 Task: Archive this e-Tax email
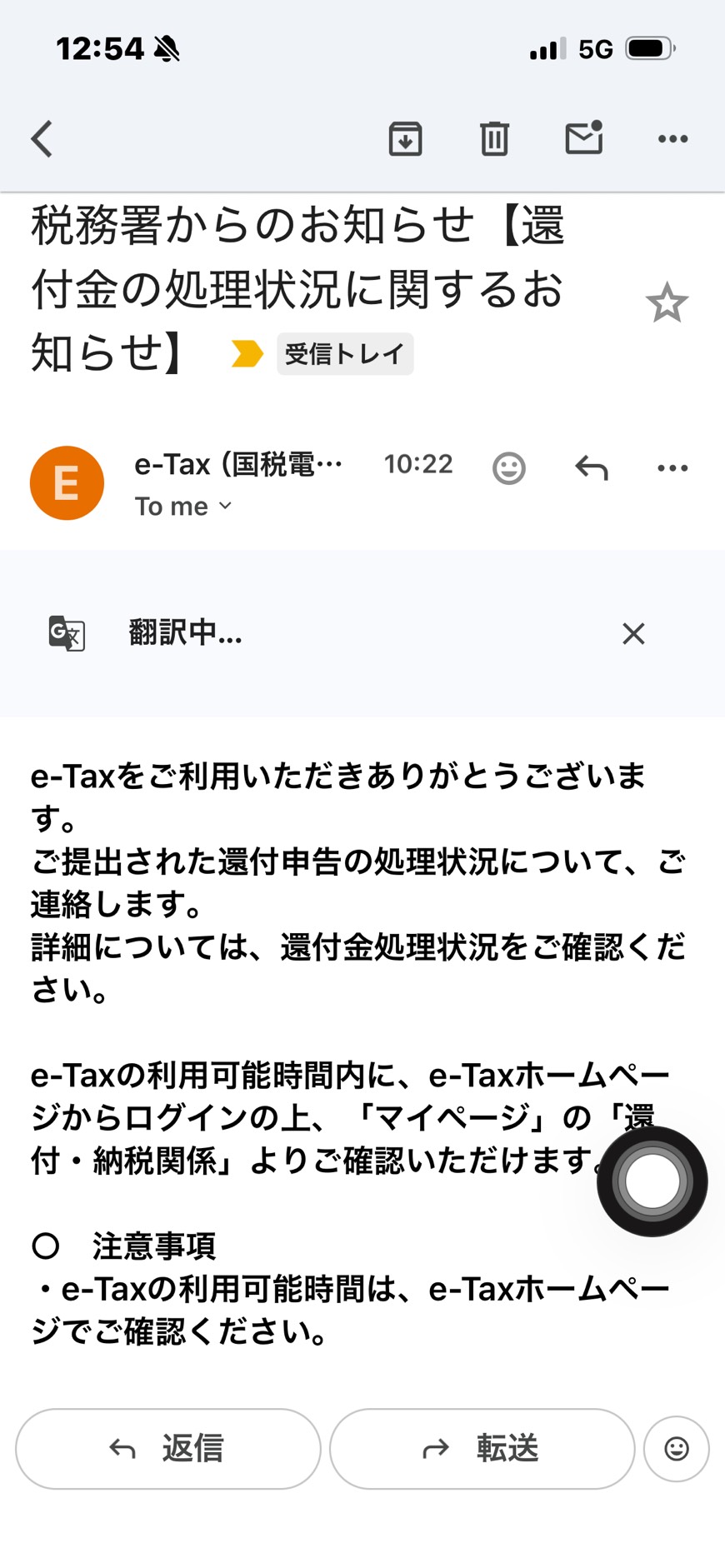tap(406, 138)
